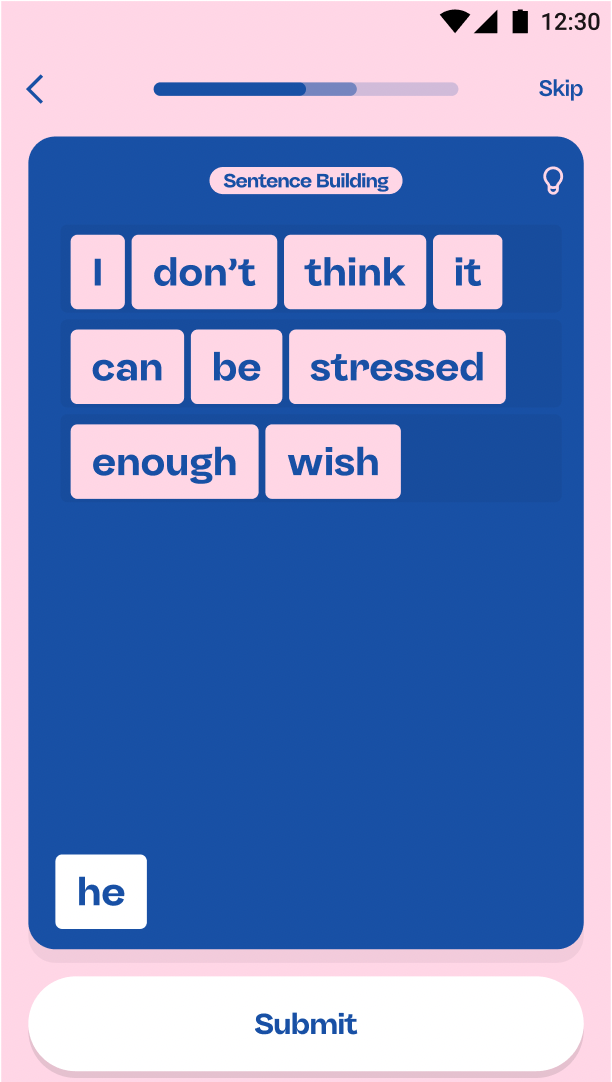This screenshot has width=612, height=1082.
Task: Add the word "he" to the sentence
Action: click(x=101, y=892)
